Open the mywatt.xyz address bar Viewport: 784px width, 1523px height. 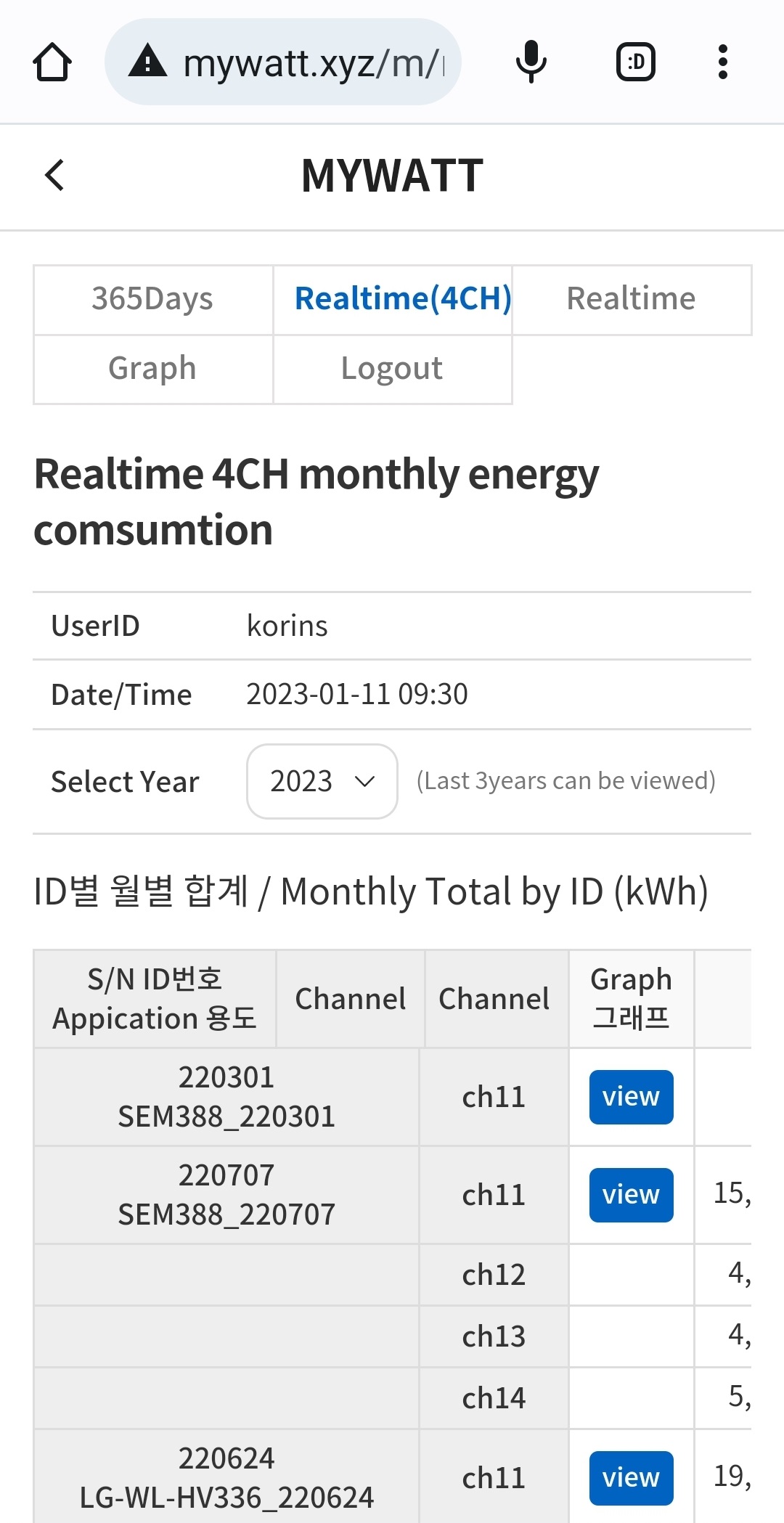coord(283,62)
